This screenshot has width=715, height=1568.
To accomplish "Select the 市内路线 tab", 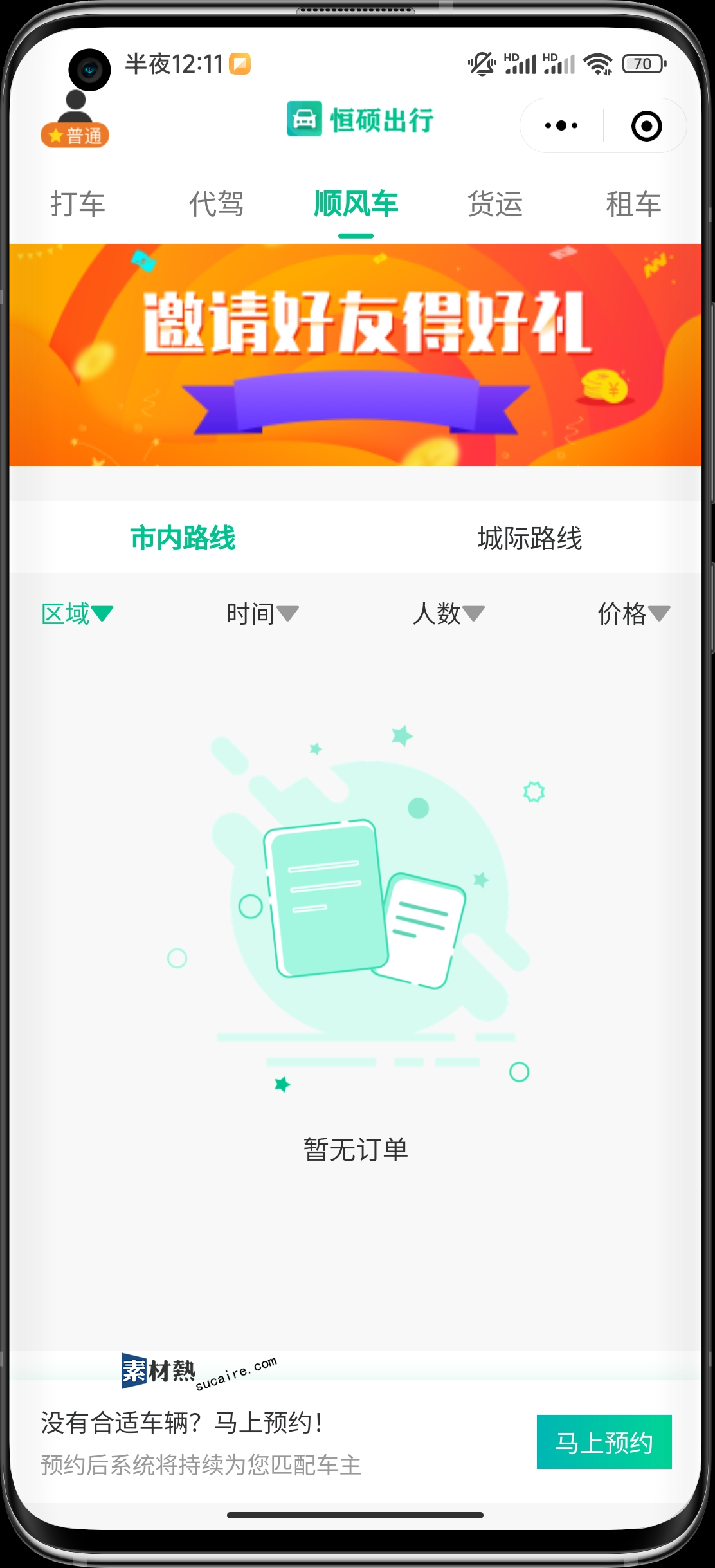I will coord(183,538).
